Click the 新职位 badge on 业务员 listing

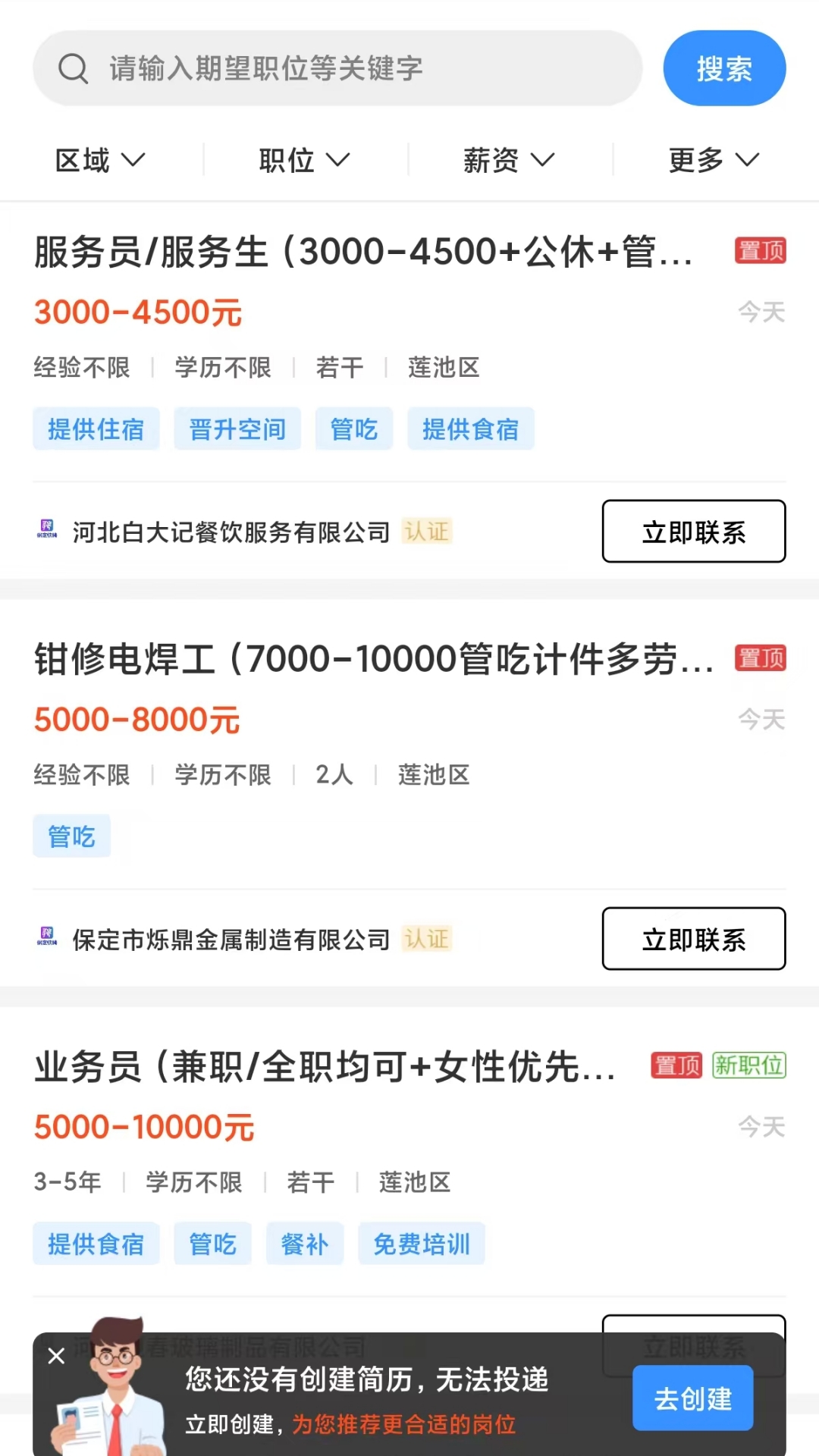749,1065
